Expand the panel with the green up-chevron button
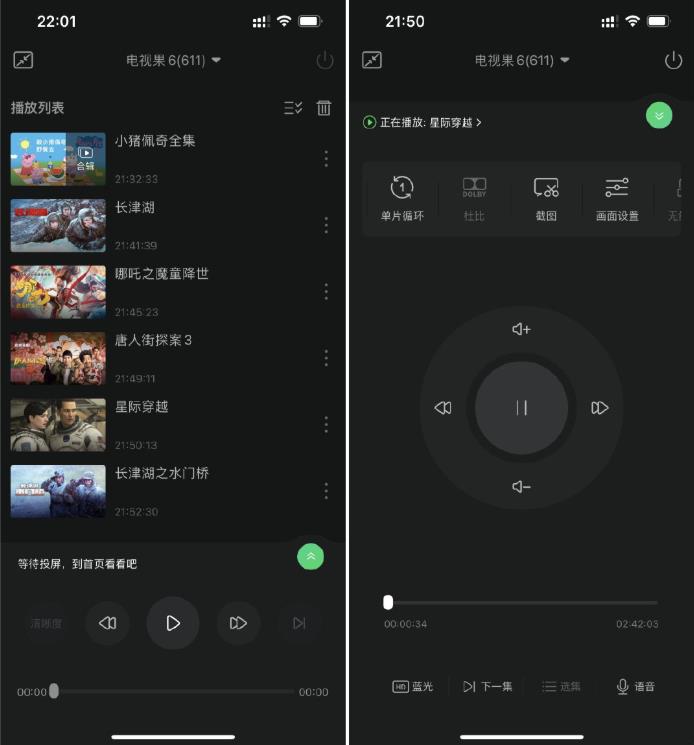Viewport: 694px width, 745px height. click(x=311, y=557)
